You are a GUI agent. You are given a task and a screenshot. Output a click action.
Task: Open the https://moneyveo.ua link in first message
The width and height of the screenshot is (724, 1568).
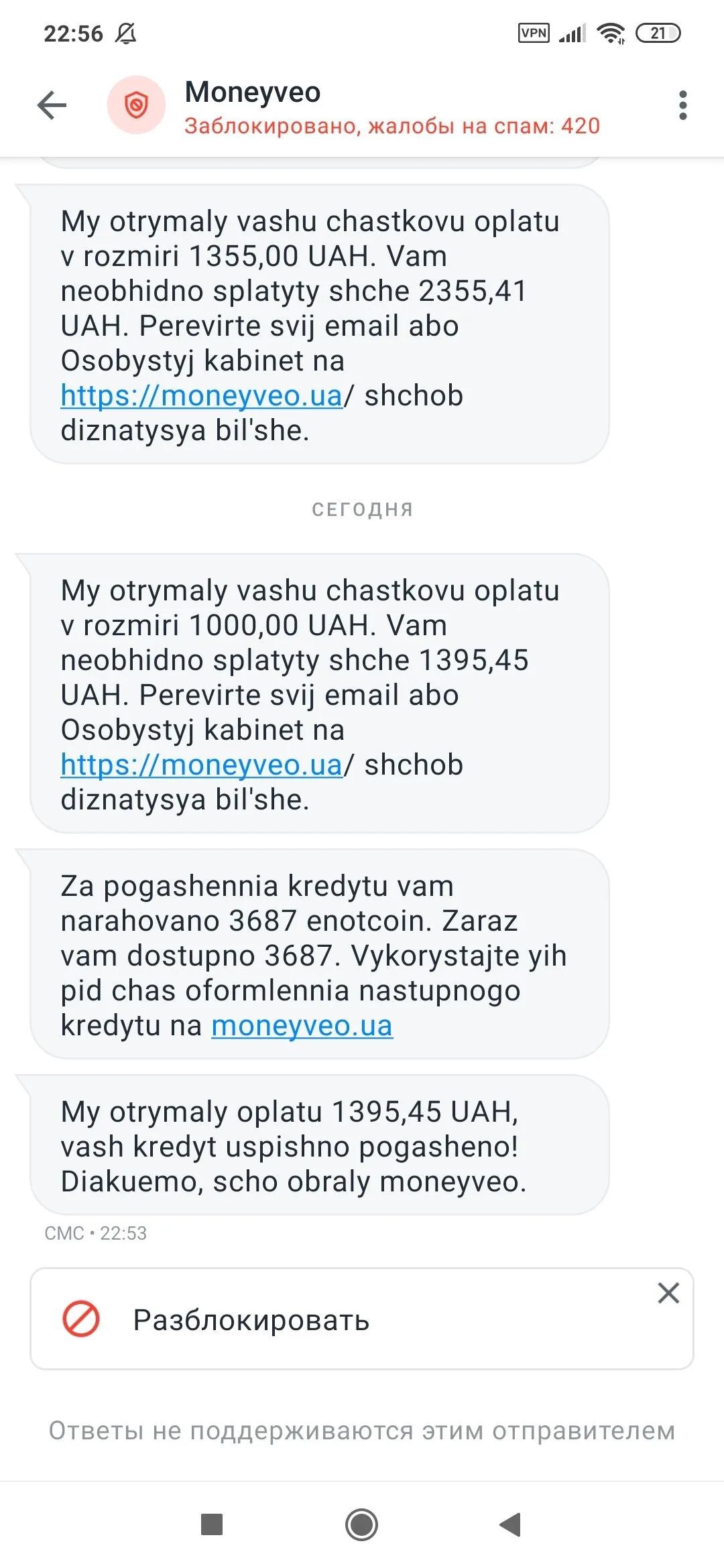[x=199, y=395]
